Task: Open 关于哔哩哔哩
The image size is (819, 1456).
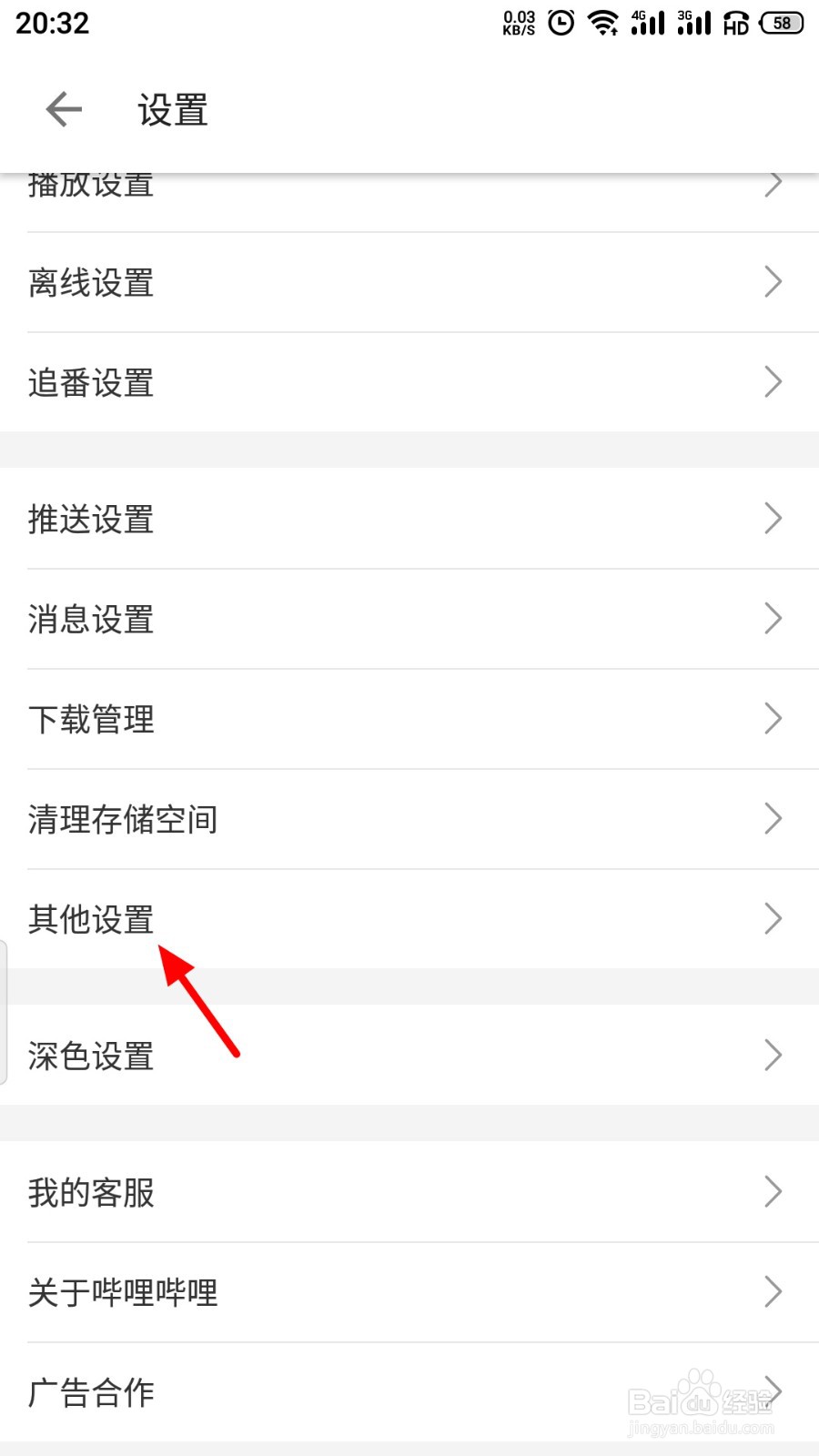Action: point(122,1292)
